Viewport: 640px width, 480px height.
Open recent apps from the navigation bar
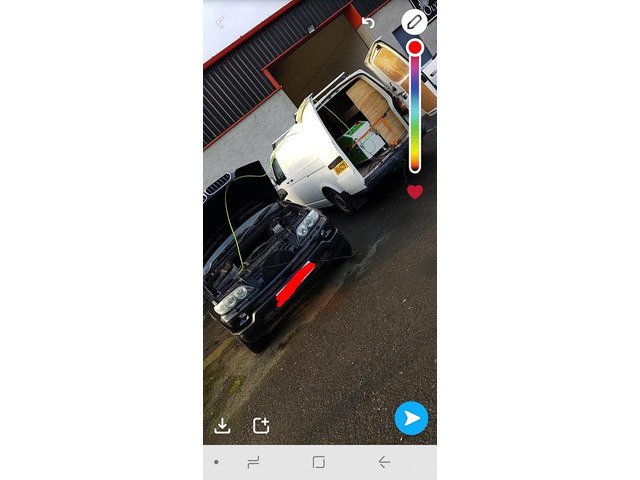254,462
